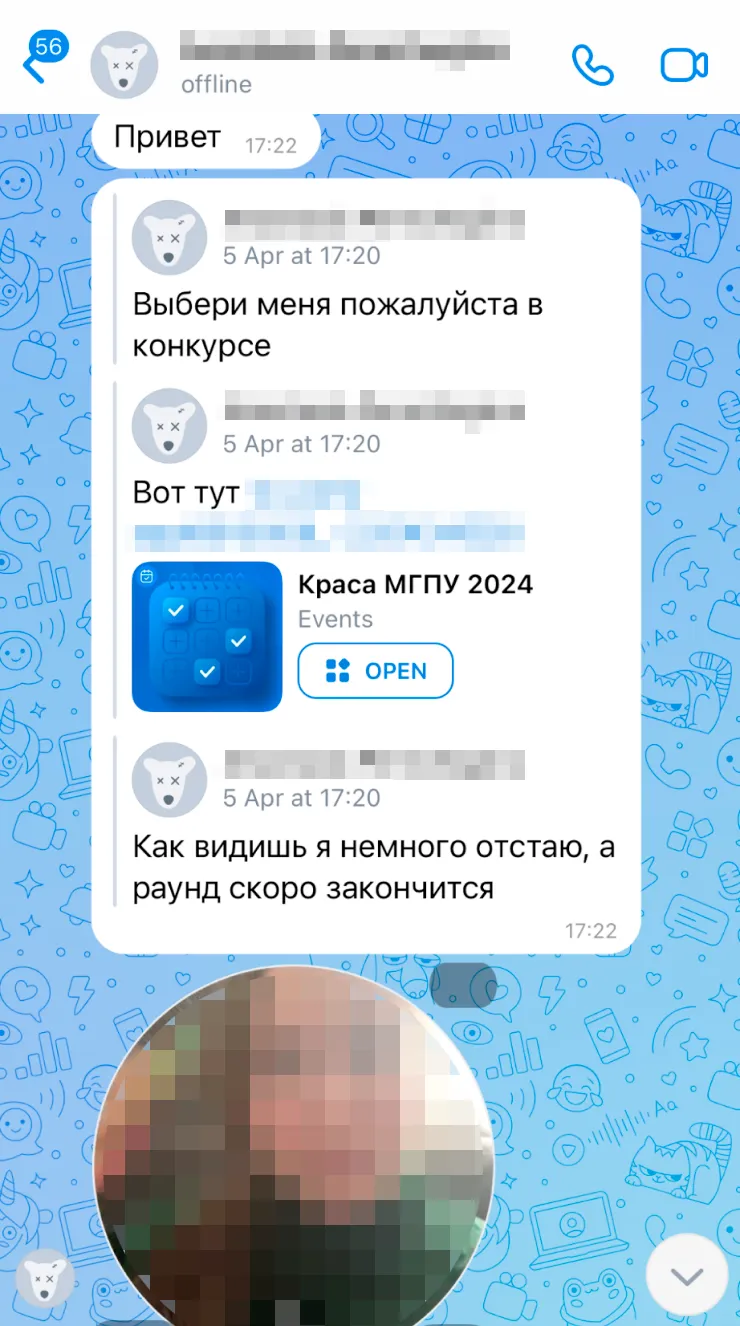The height and width of the screenshot is (1326, 740).
Task: Open the blurred link after Вот тут
Action: click(329, 532)
